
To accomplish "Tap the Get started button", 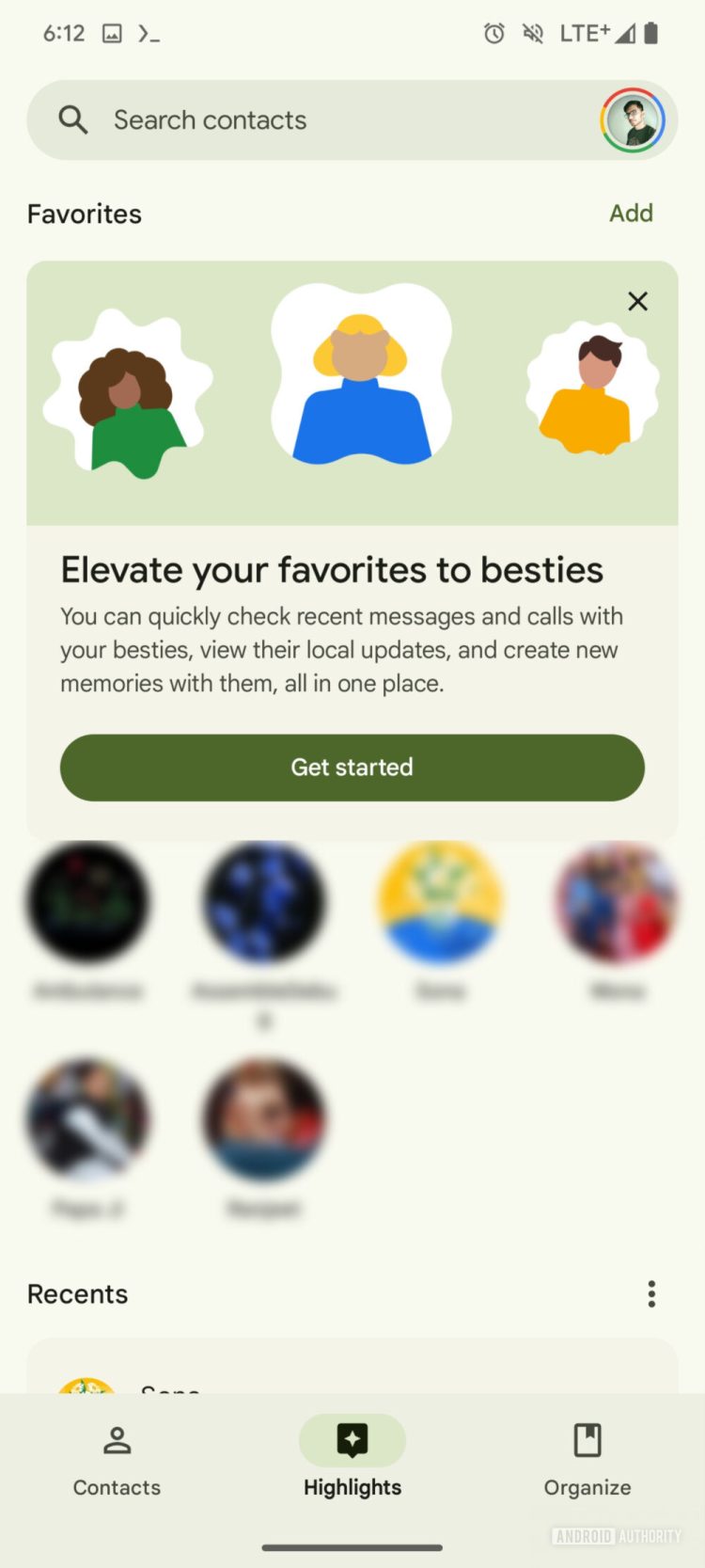I will 352,768.
